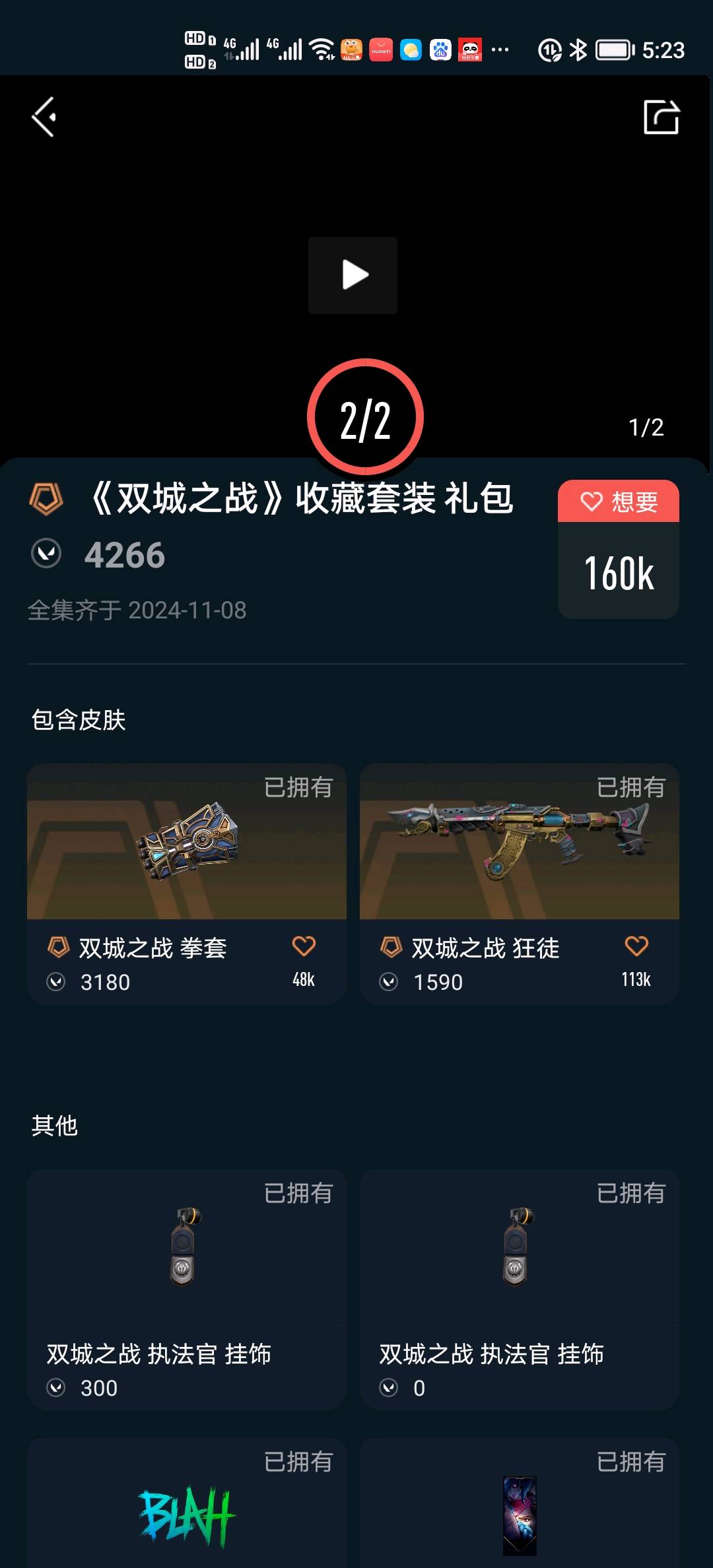Open the player card item tile

519,1511
